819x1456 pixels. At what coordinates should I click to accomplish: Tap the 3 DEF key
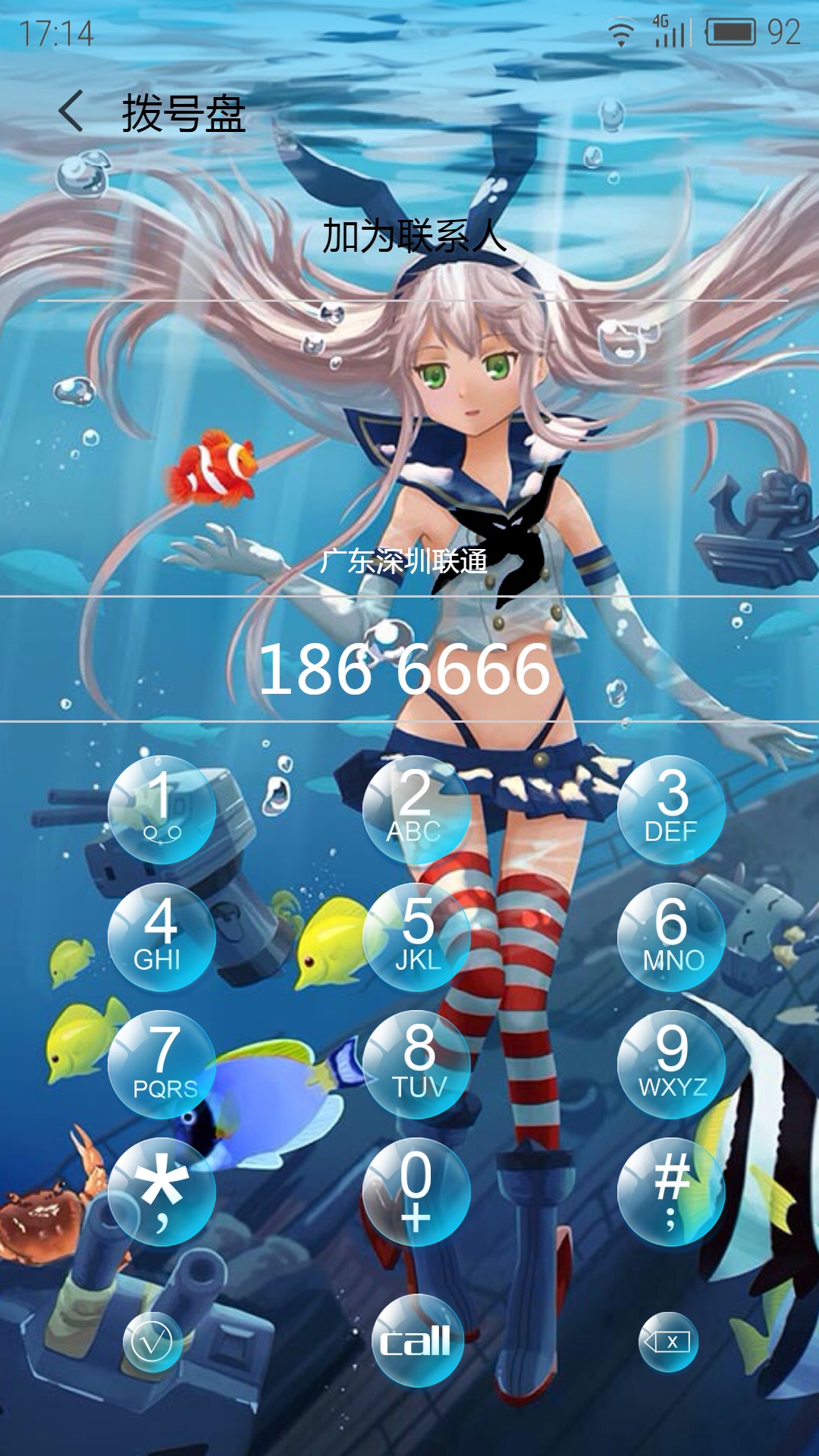(671, 810)
